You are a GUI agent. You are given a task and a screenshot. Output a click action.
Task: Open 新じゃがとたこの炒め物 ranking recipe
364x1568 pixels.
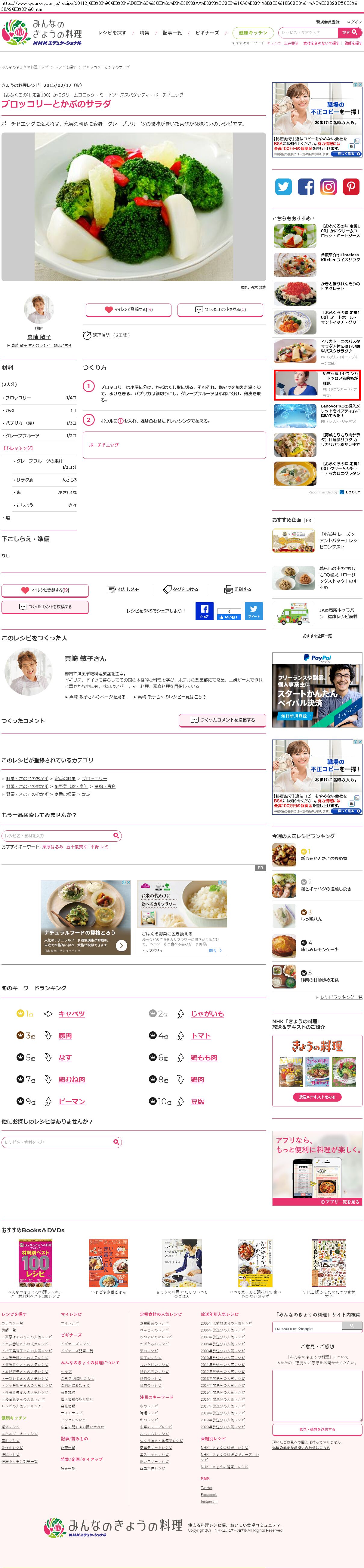click(324, 858)
